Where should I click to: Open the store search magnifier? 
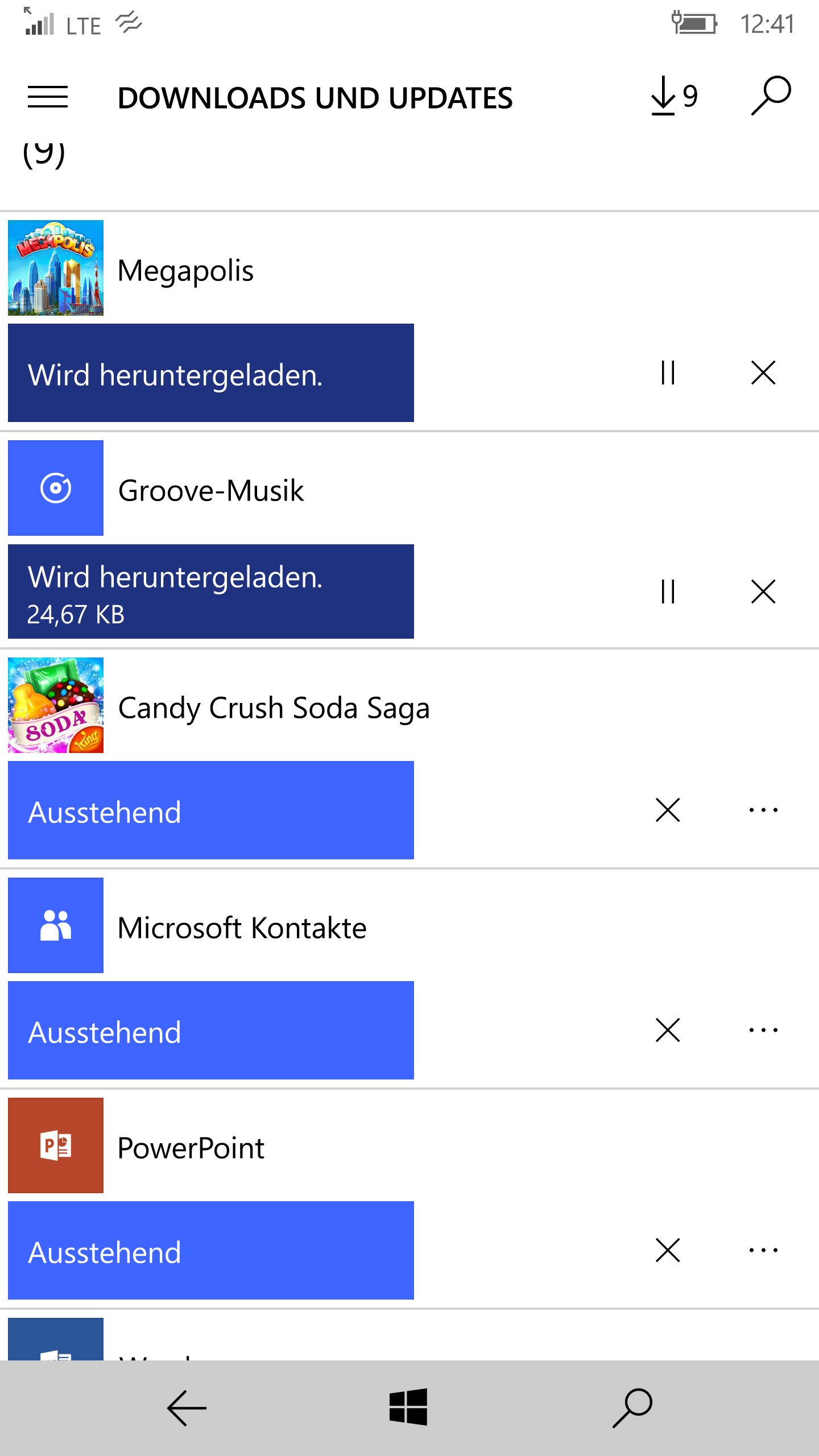(x=771, y=96)
